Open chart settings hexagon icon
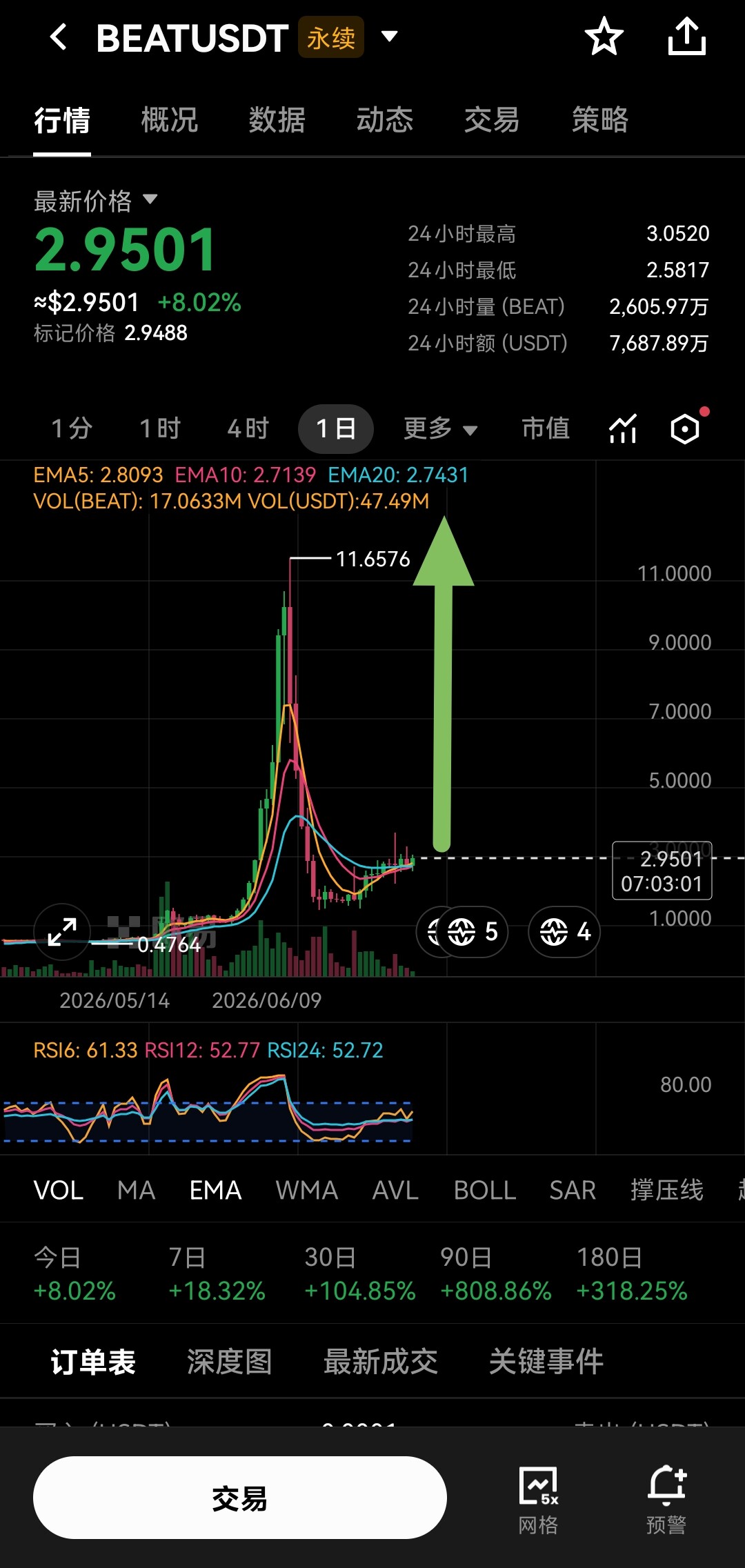745x1568 pixels. (x=685, y=428)
